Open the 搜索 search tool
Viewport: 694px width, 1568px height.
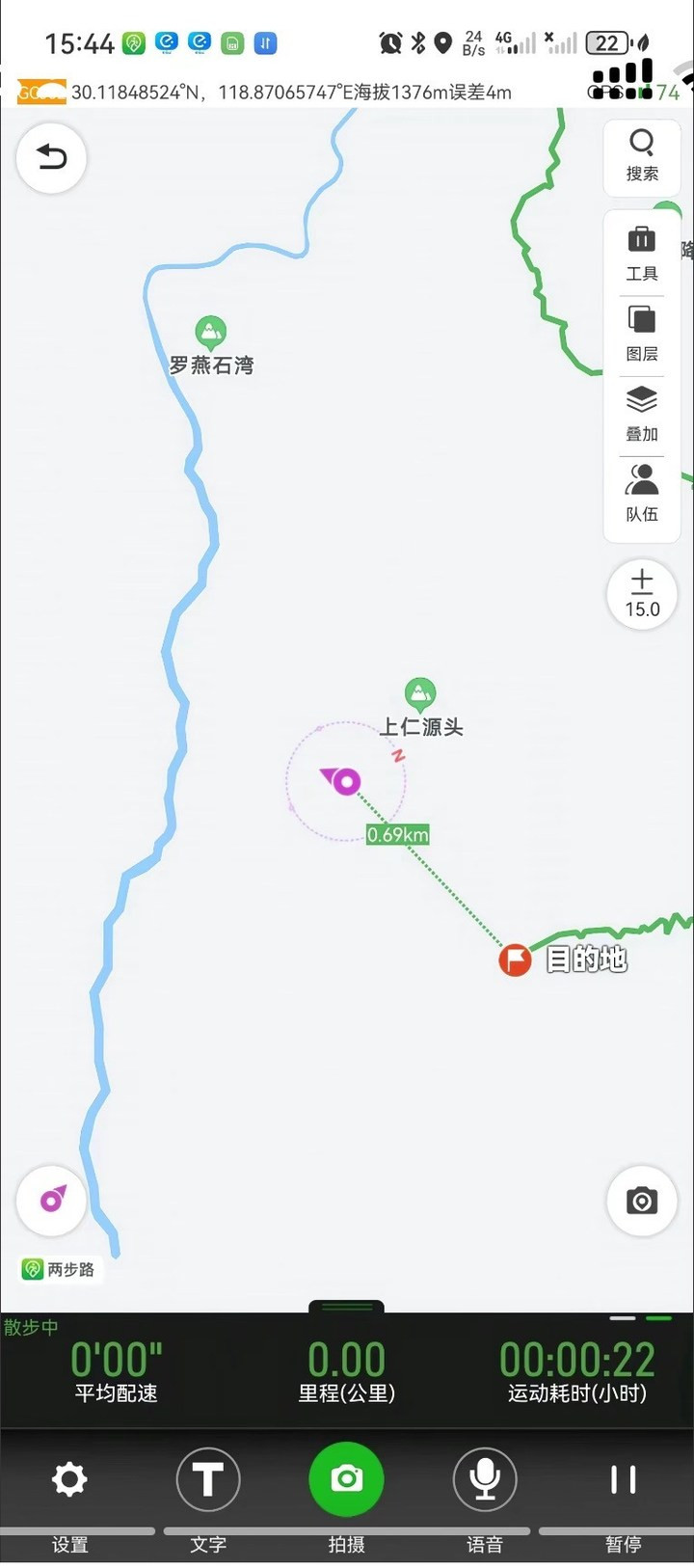pyautogui.click(x=642, y=155)
